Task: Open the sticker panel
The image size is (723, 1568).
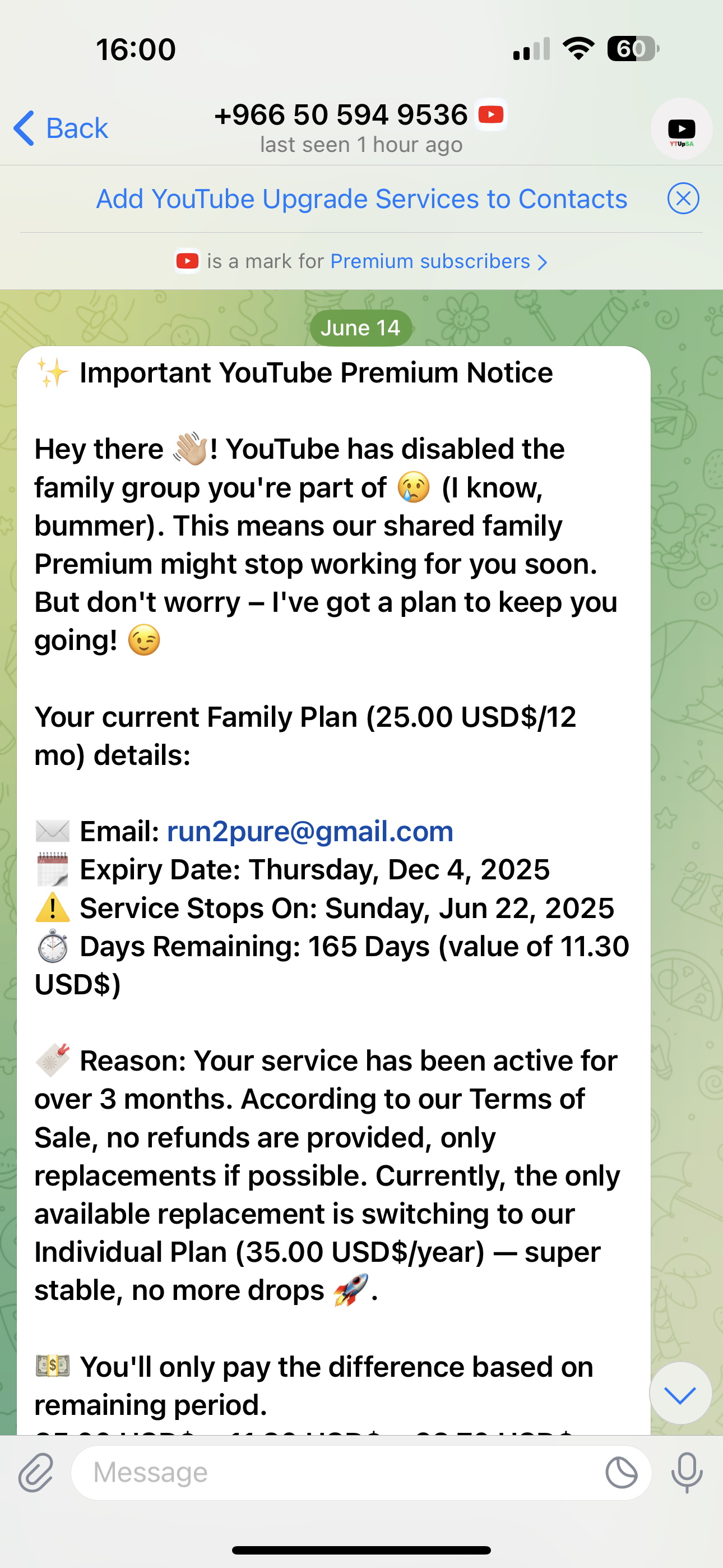Action: click(x=621, y=1474)
